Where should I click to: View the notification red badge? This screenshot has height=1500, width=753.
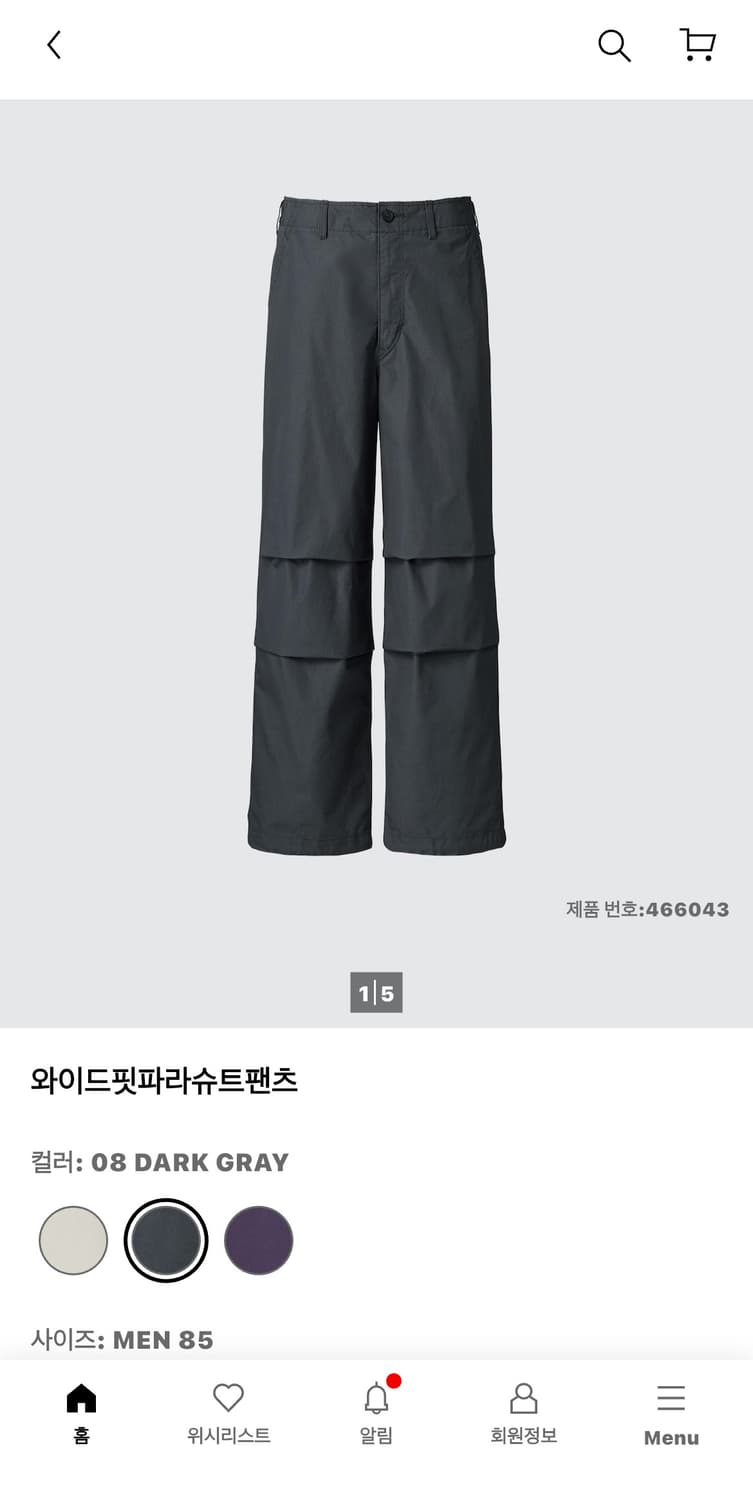coord(394,1379)
